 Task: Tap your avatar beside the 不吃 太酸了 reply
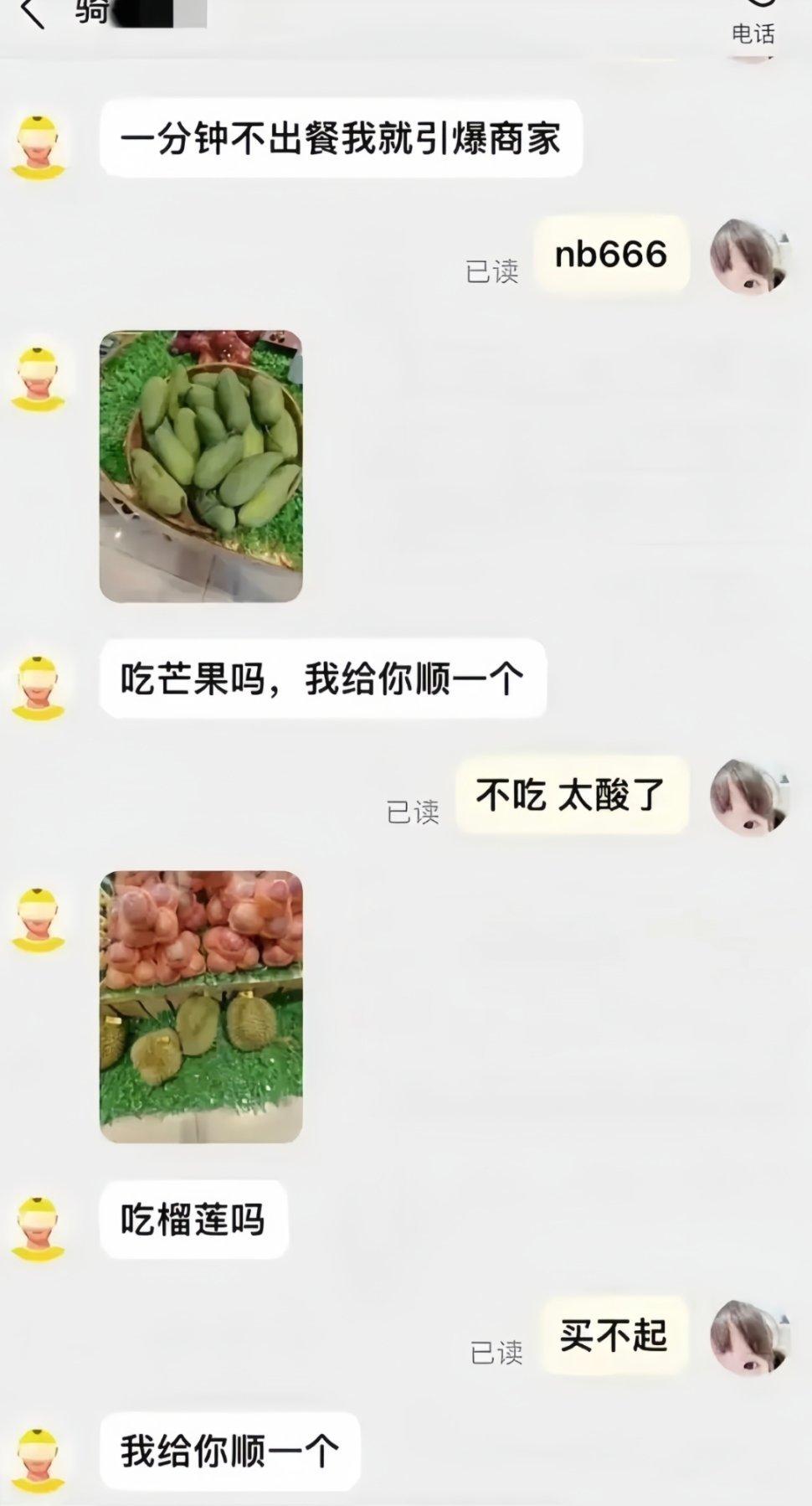pos(750,797)
